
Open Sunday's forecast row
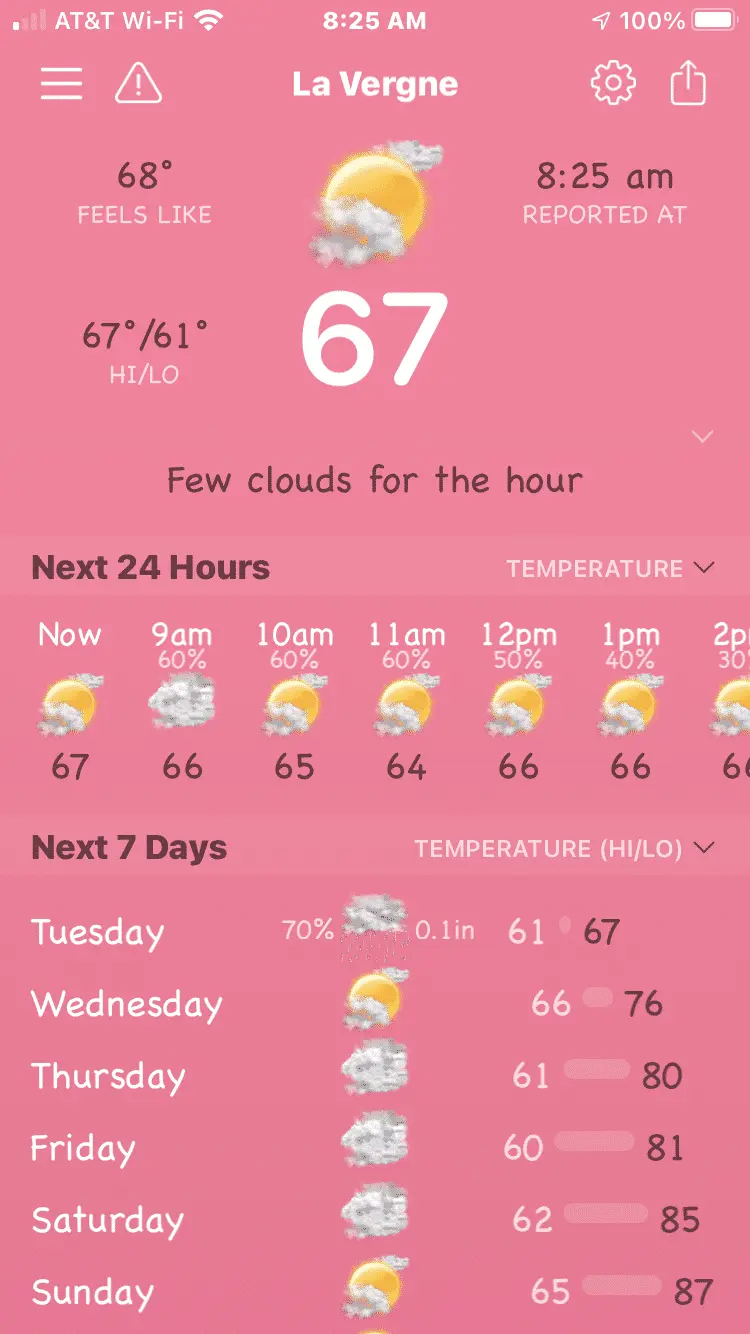tap(375, 1292)
